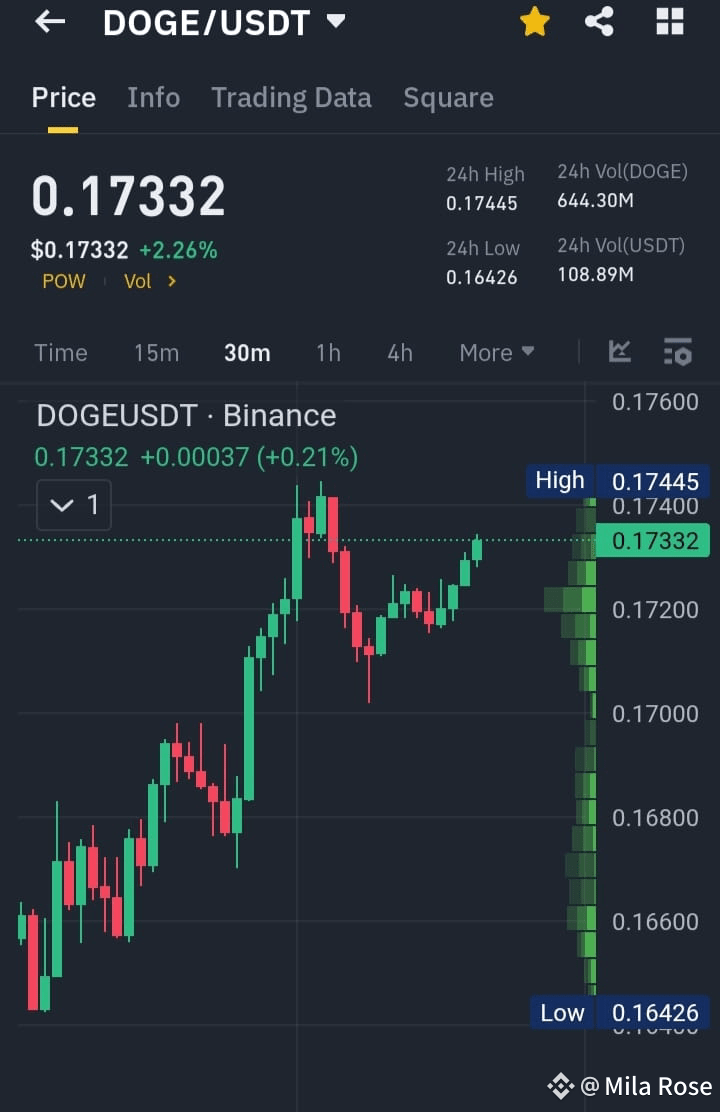
Task: Click the back arrow to exit chart
Action: pyautogui.click(x=47, y=22)
